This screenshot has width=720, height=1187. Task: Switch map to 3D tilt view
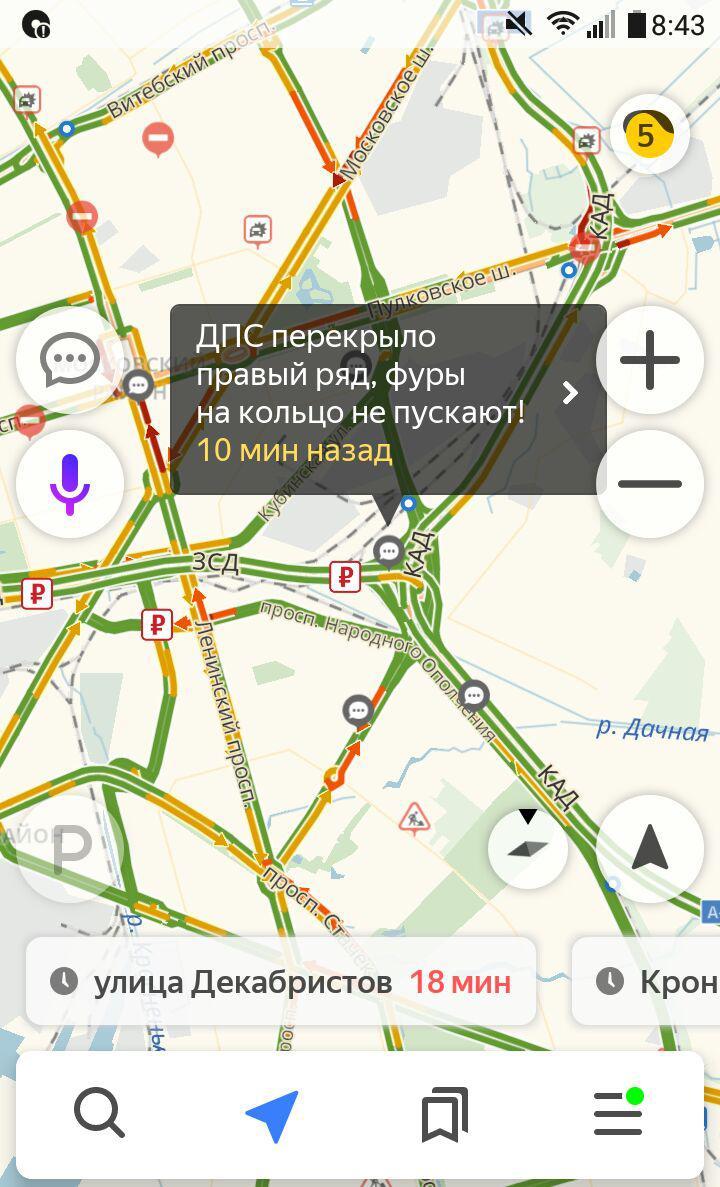[528, 848]
